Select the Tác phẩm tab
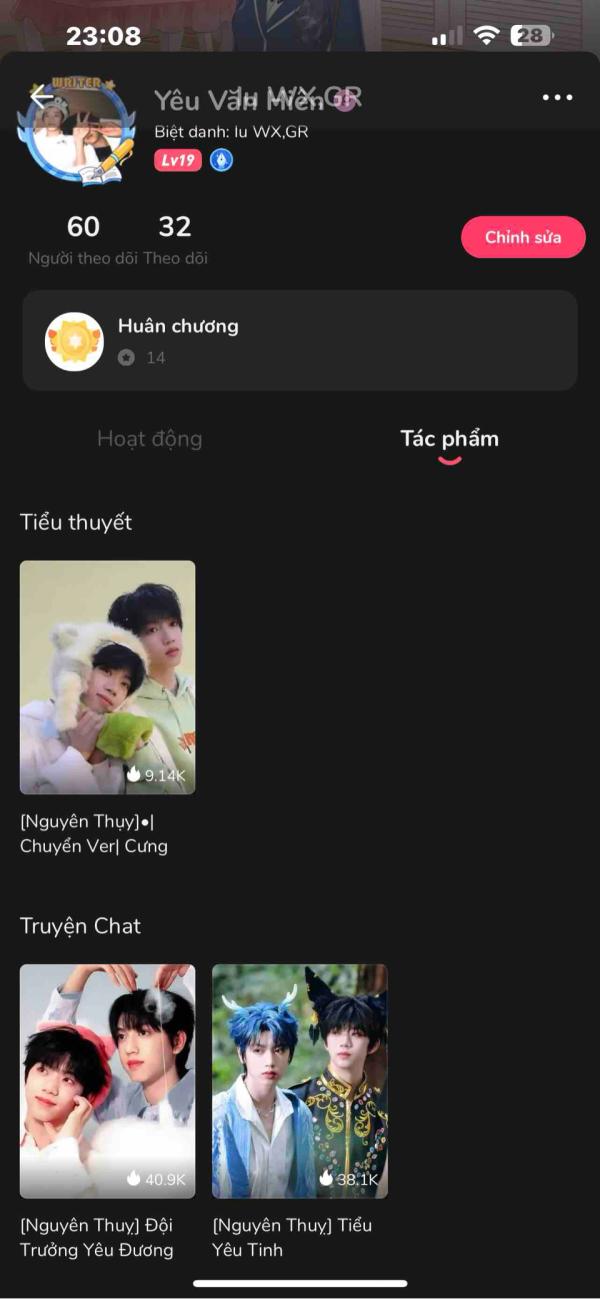This screenshot has height=1299, width=600. (x=449, y=439)
